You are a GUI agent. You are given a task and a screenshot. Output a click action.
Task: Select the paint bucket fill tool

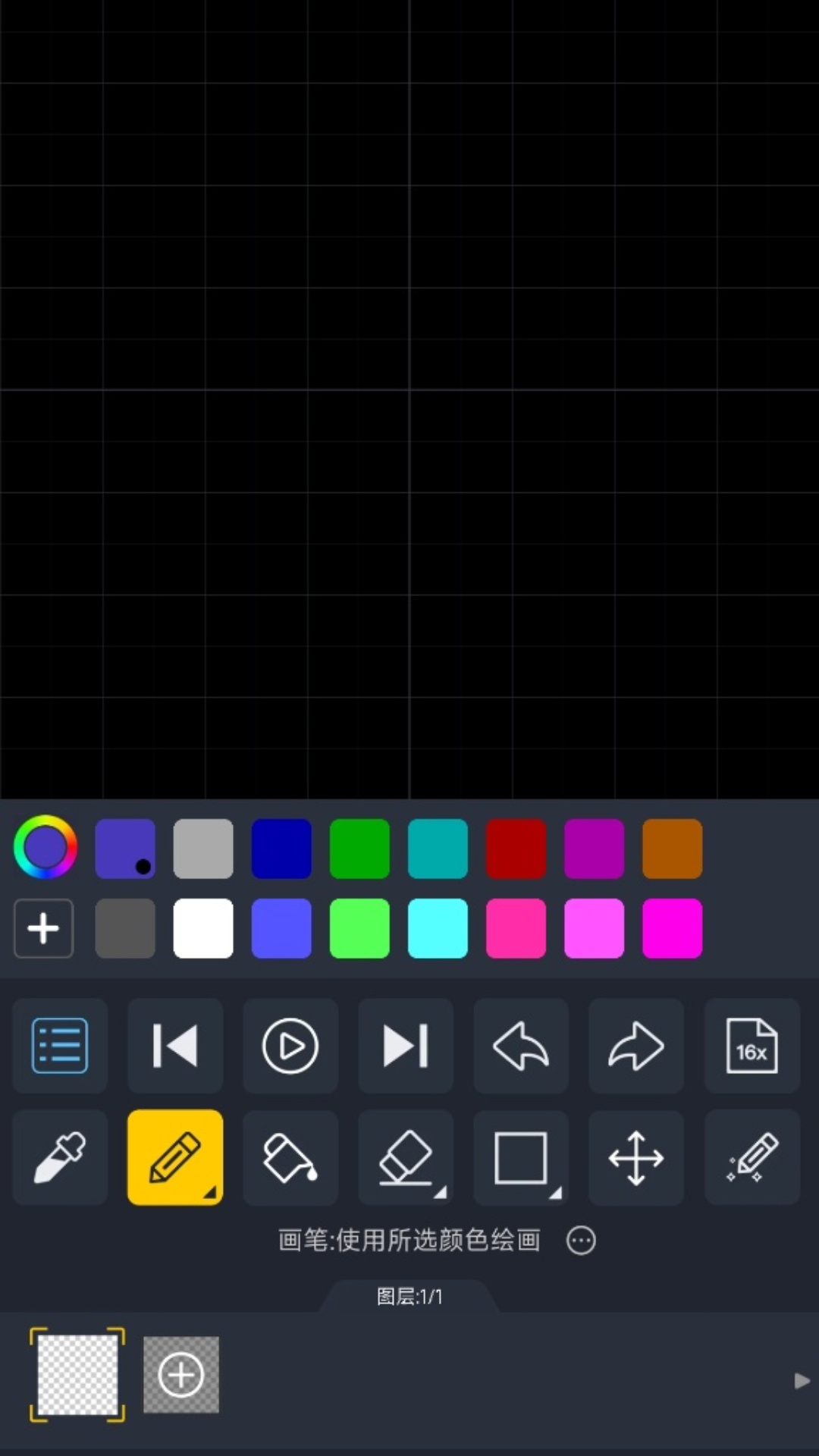coord(290,1157)
